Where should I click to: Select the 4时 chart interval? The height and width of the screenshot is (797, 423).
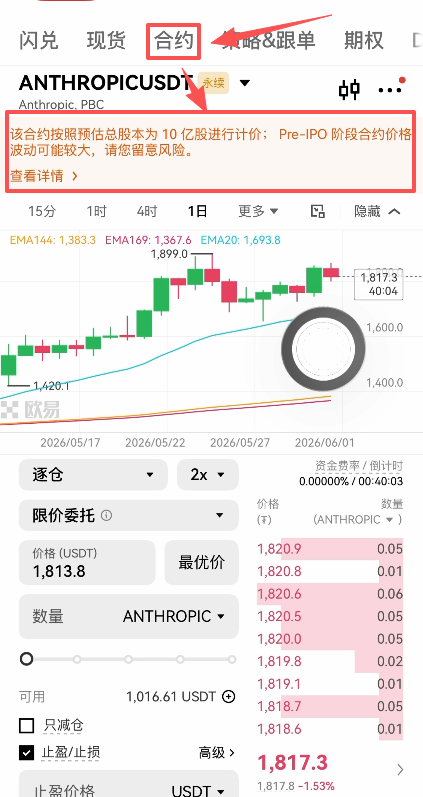click(147, 211)
